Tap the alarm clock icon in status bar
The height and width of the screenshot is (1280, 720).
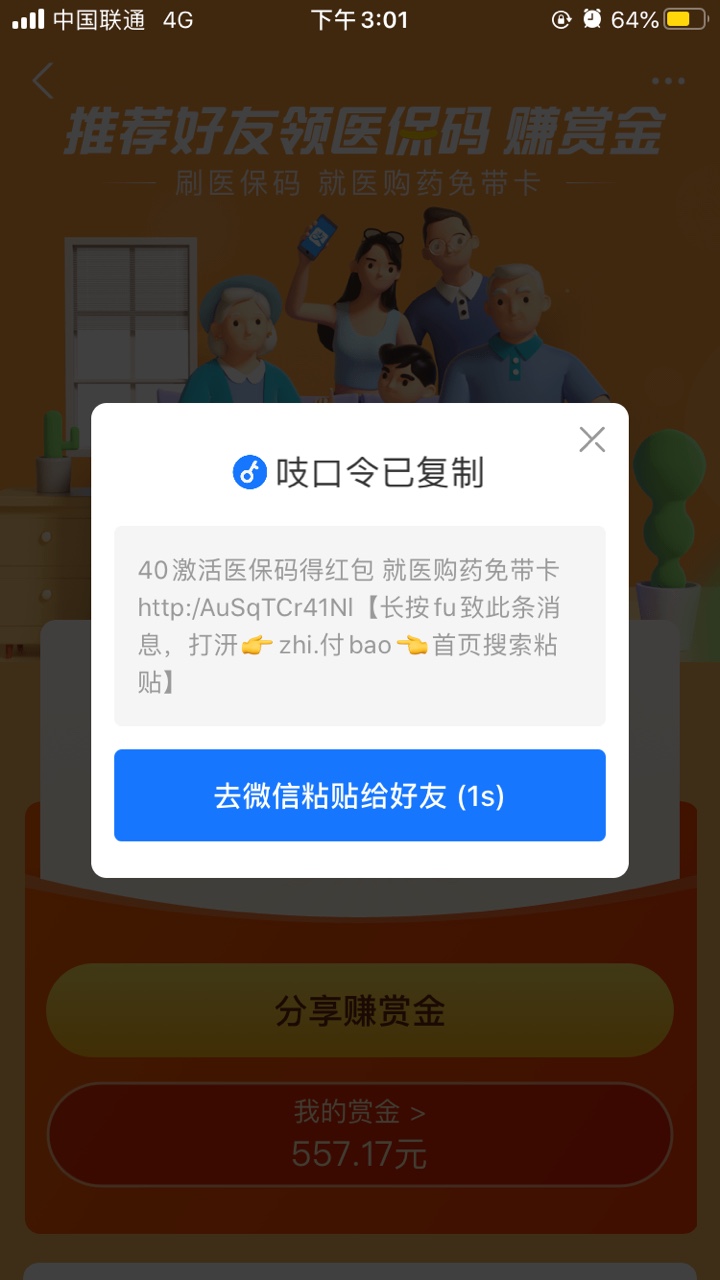[592, 18]
